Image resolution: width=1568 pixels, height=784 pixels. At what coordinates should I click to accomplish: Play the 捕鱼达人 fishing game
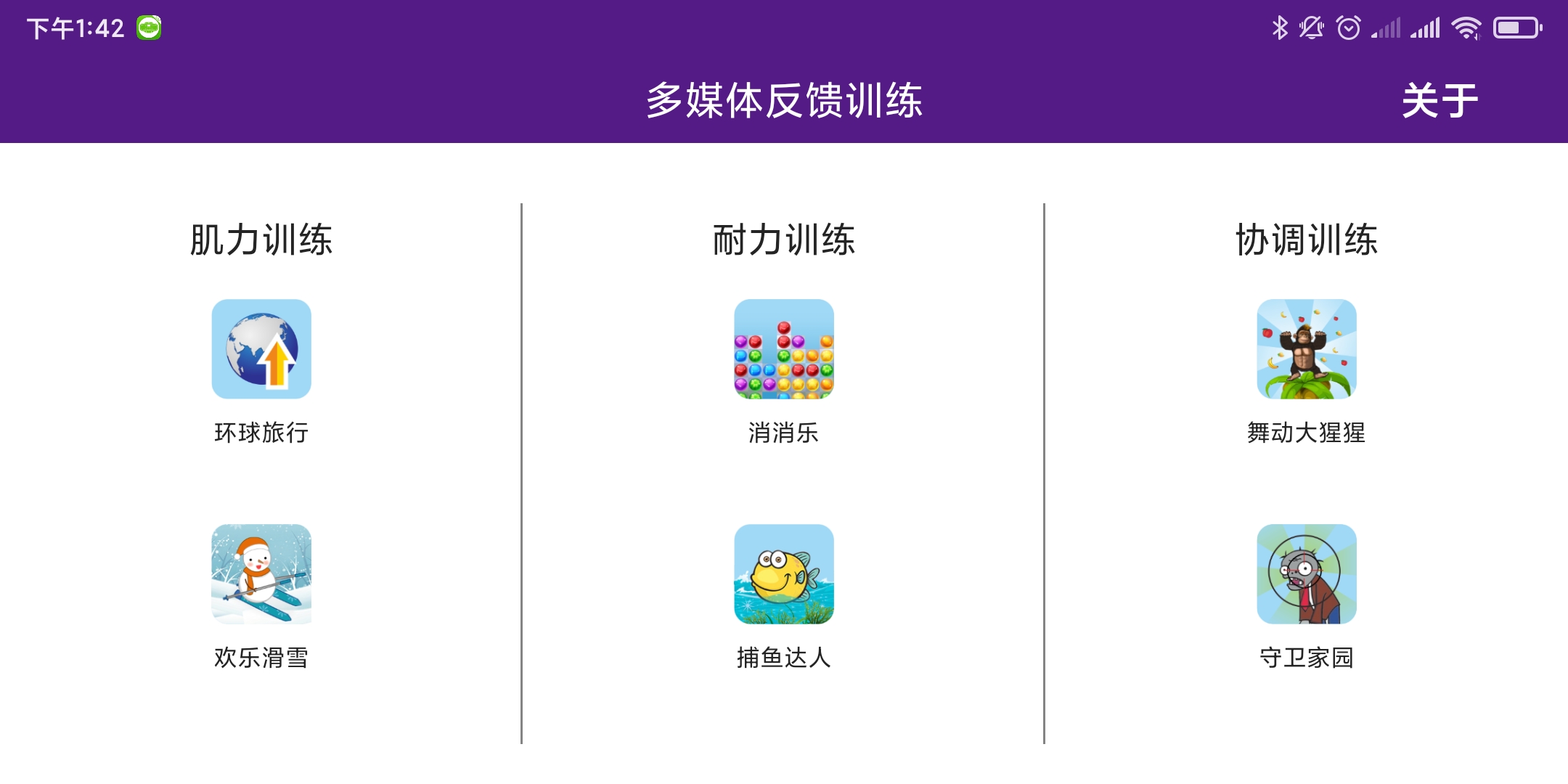pos(784,574)
